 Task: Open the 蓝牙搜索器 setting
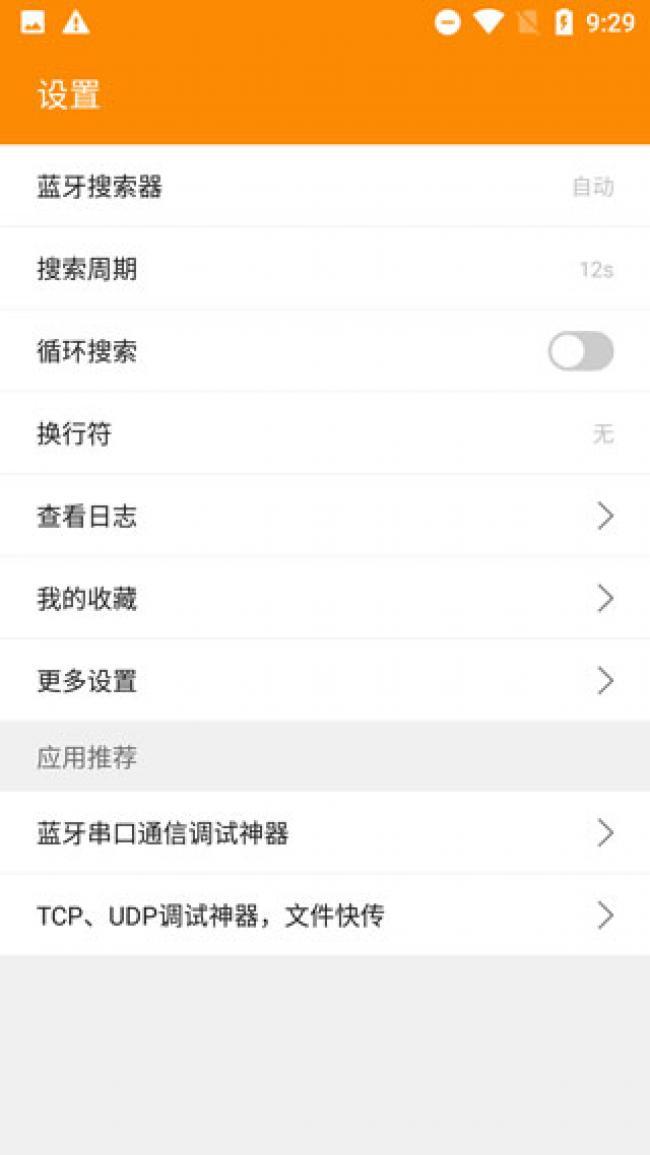325,187
